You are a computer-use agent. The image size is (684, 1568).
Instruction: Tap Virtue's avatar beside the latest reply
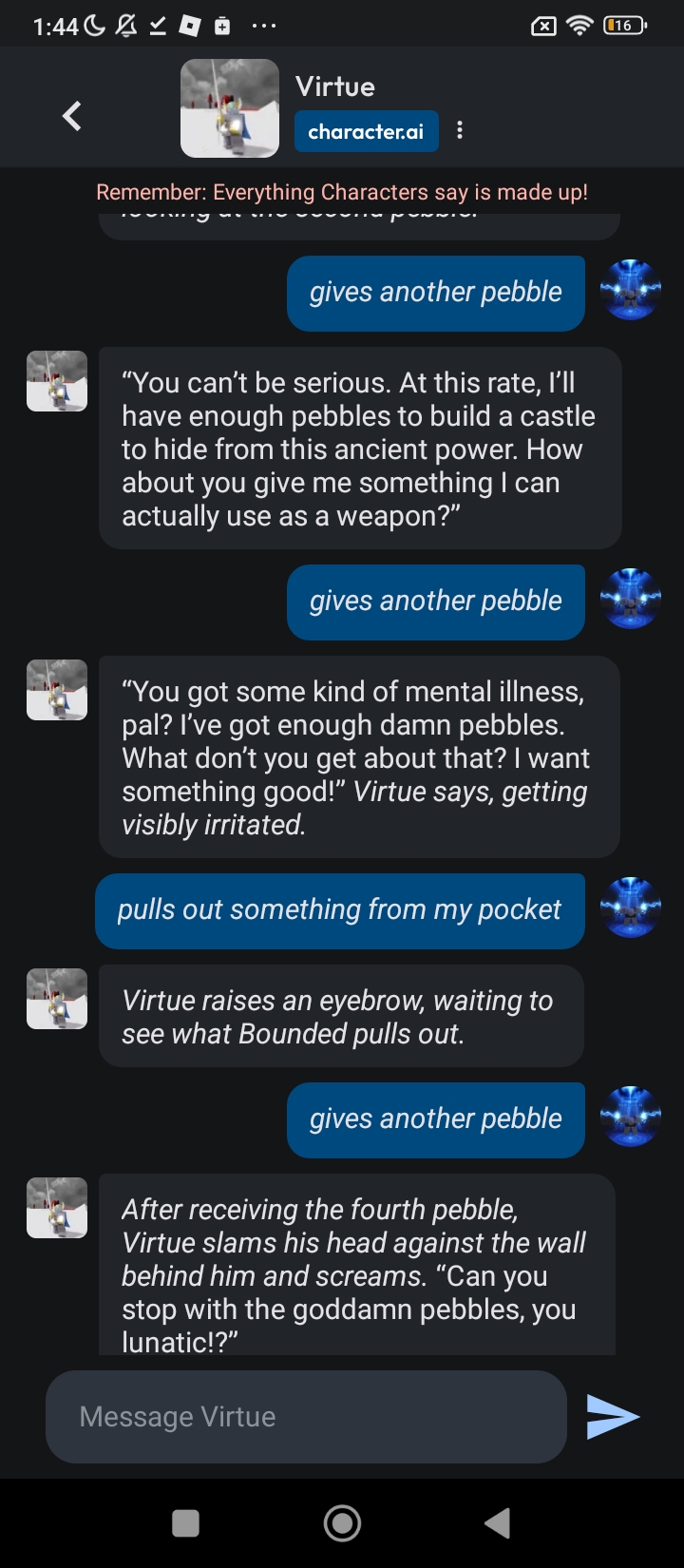(56, 1207)
